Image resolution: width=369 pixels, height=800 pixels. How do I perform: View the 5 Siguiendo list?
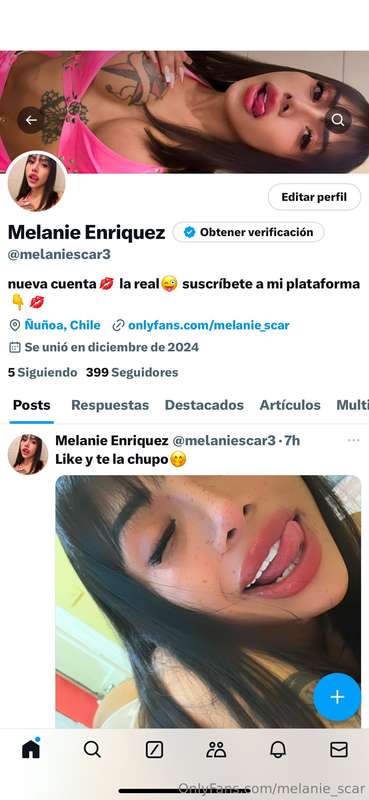click(x=42, y=372)
